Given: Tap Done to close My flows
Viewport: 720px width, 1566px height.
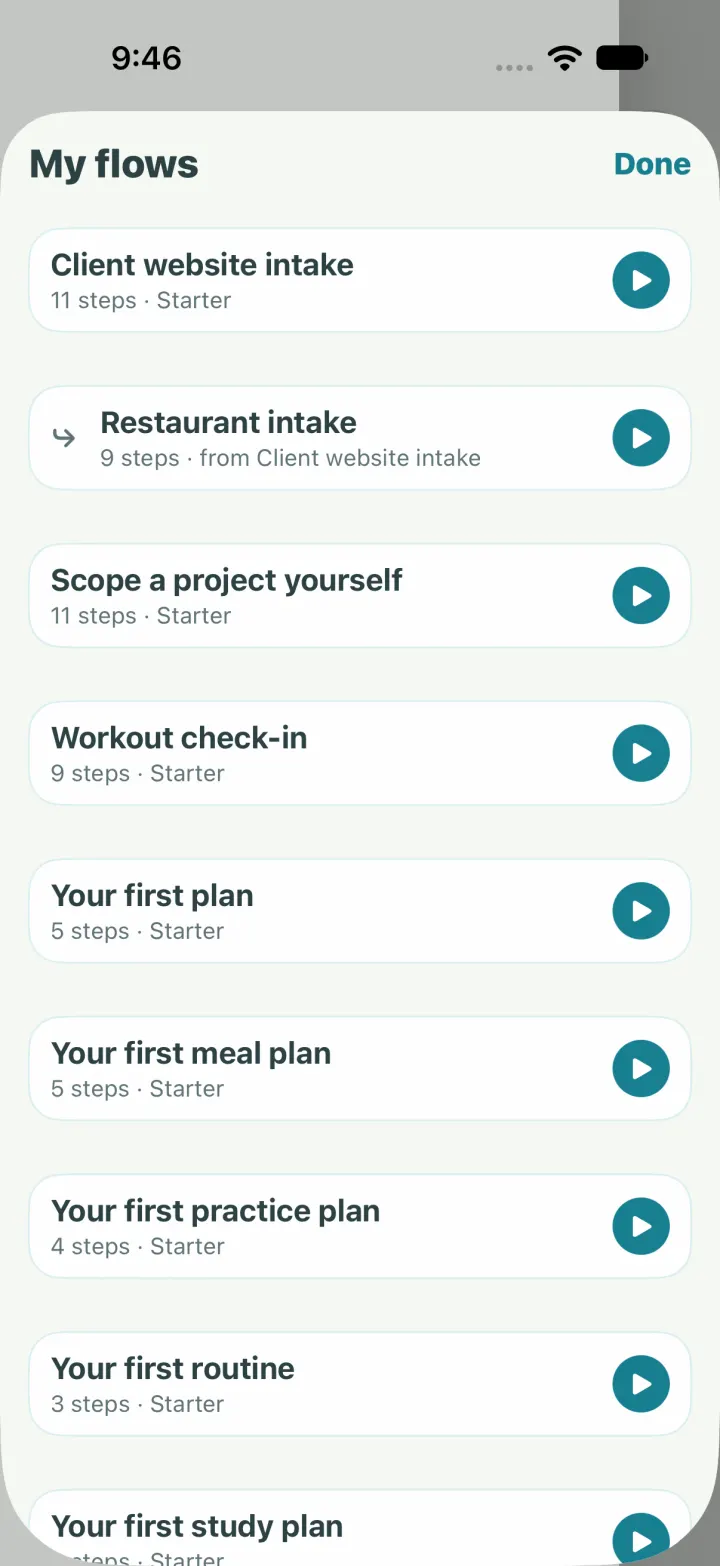Looking at the screenshot, I should (652, 164).
